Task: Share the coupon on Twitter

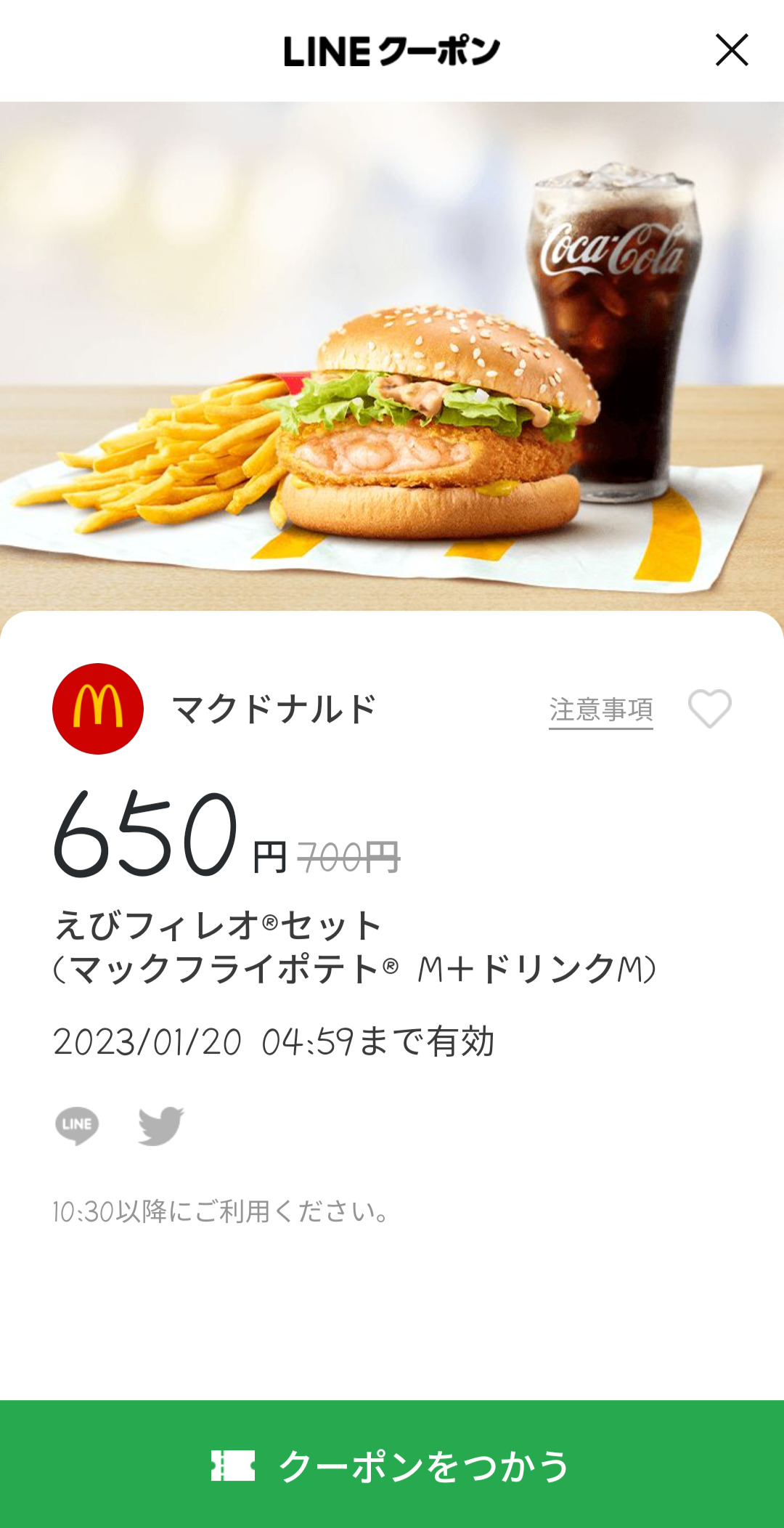Action: coord(160,1125)
